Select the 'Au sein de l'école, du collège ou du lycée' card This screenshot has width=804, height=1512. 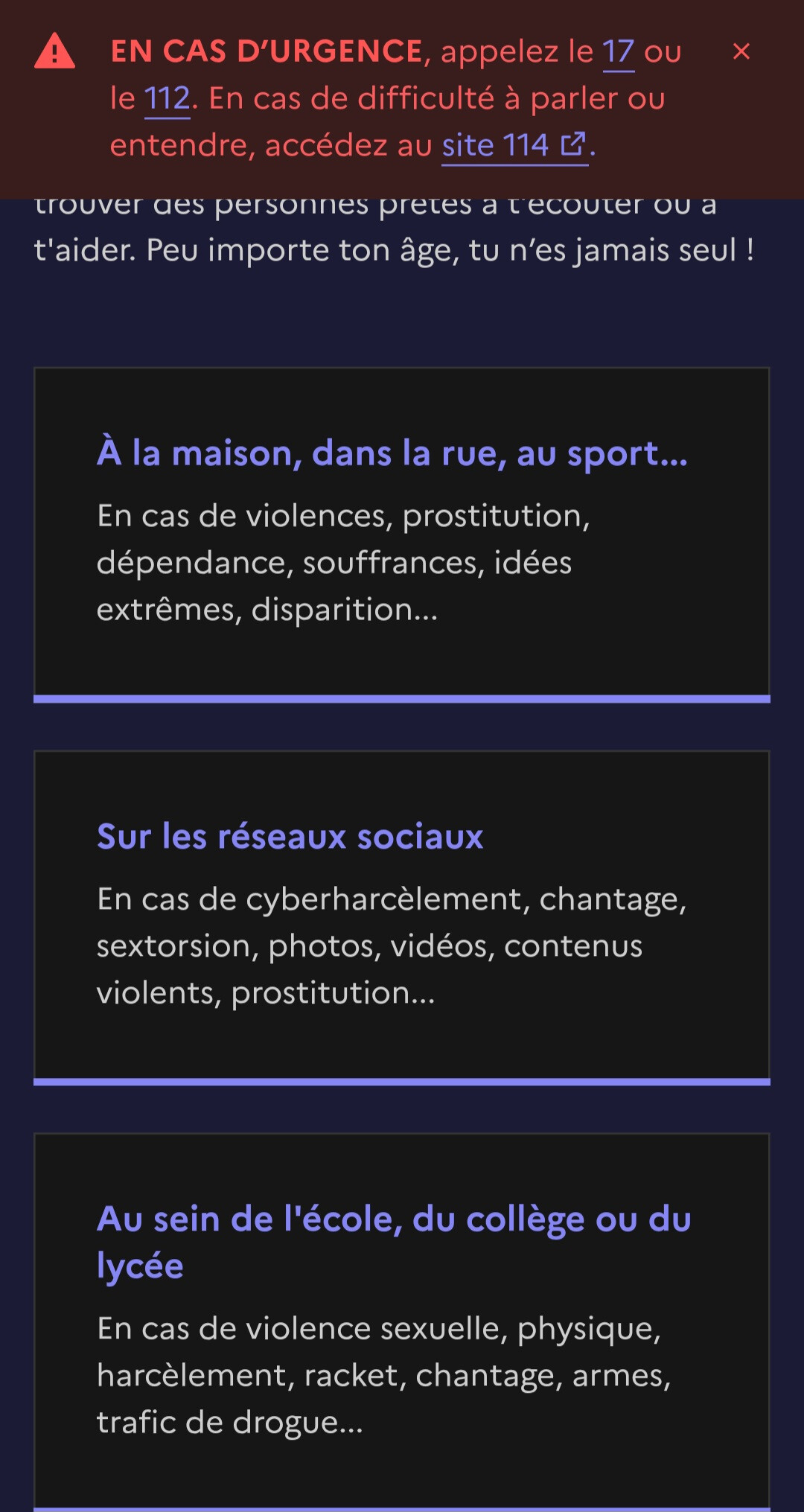[402, 1322]
